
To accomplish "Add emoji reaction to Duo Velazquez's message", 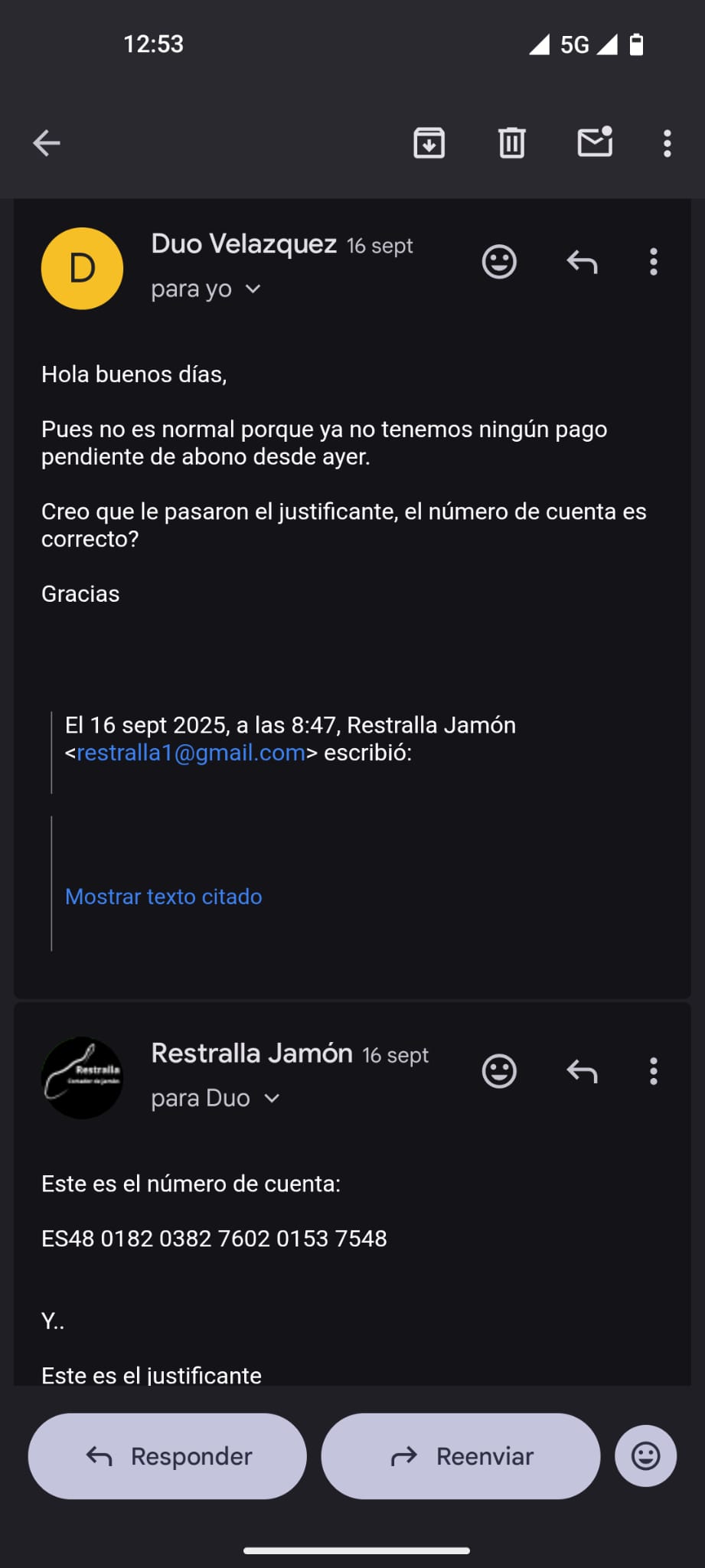I will pyautogui.click(x=499, y=262).
